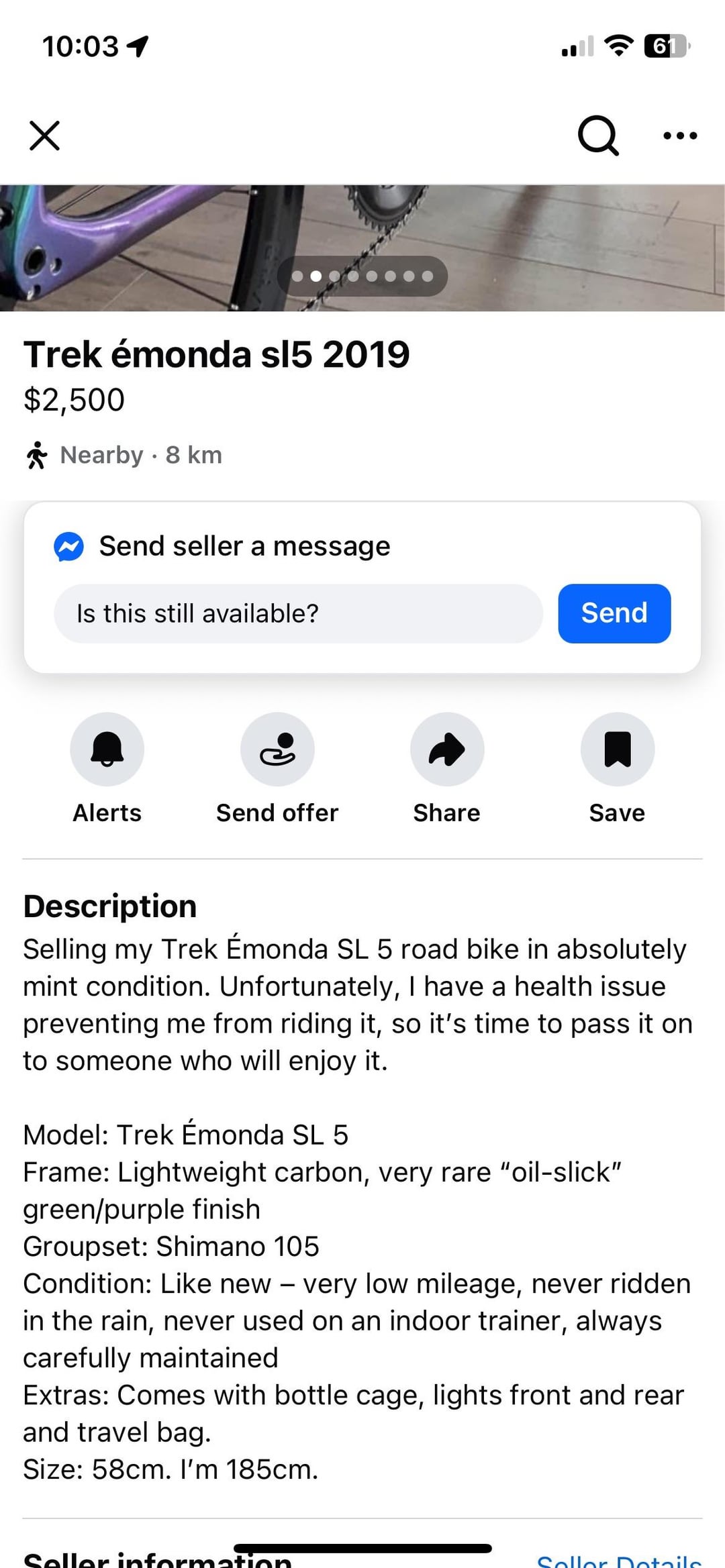The width and height of the screenshot is (725, 1568).
Task: Tap the bike photo to view it
Action: 362,248
